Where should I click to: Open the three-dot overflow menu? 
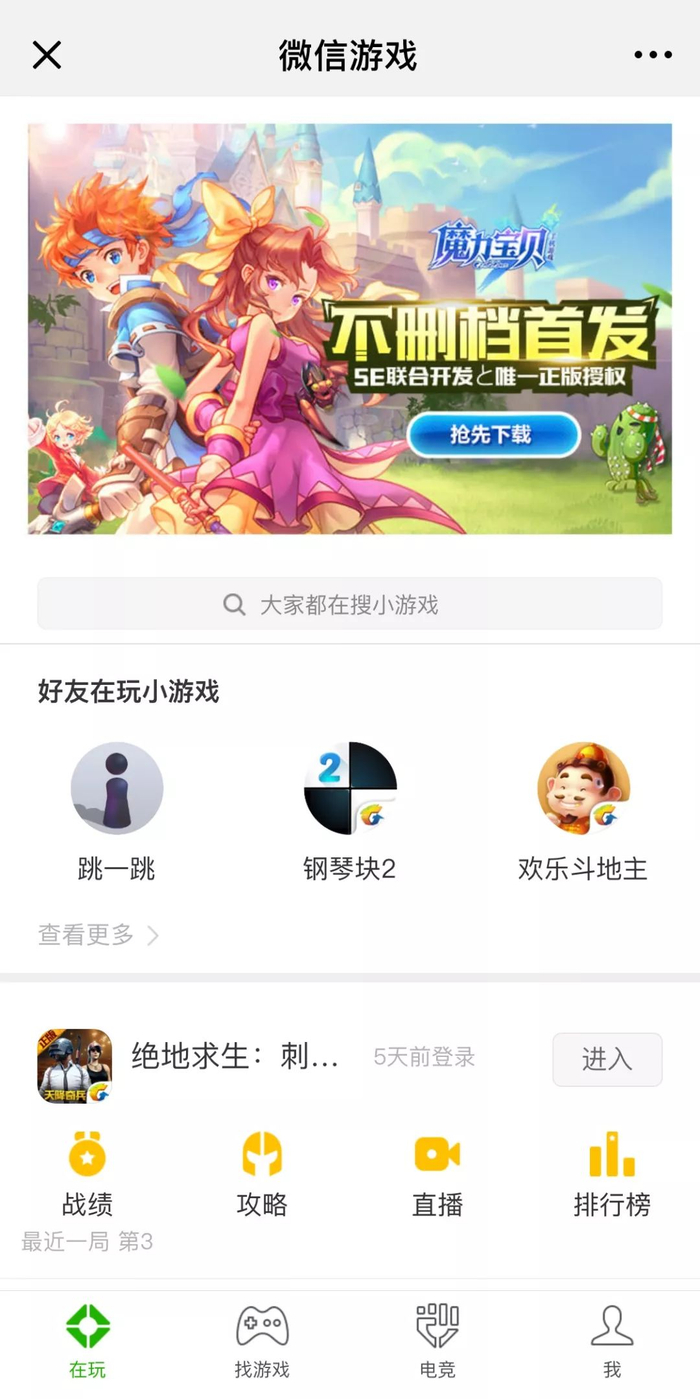tap(653, 55)
